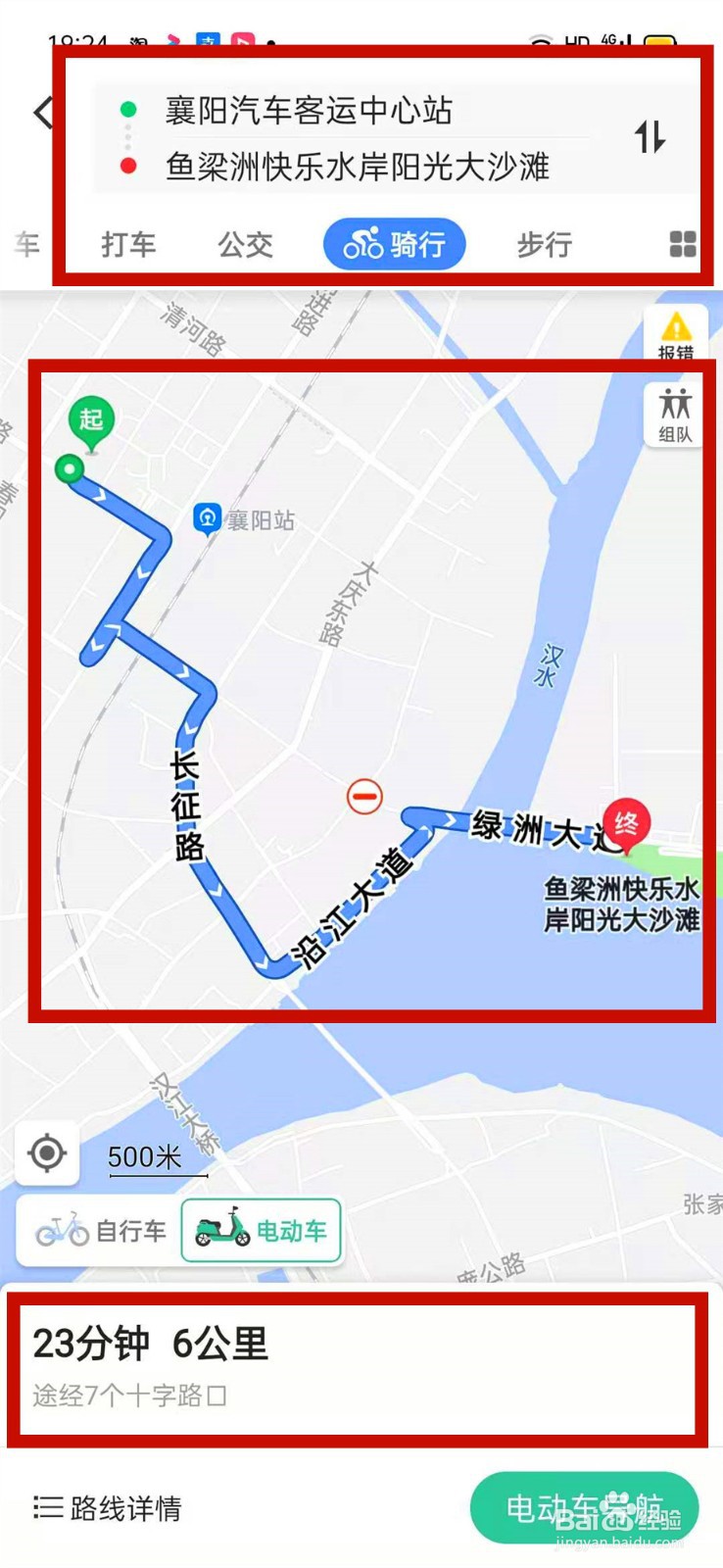The height and width of the screenshot is (1568, 723).
Task: Expand the route summary showing 23分钟 6公里
Action: 152,1347
